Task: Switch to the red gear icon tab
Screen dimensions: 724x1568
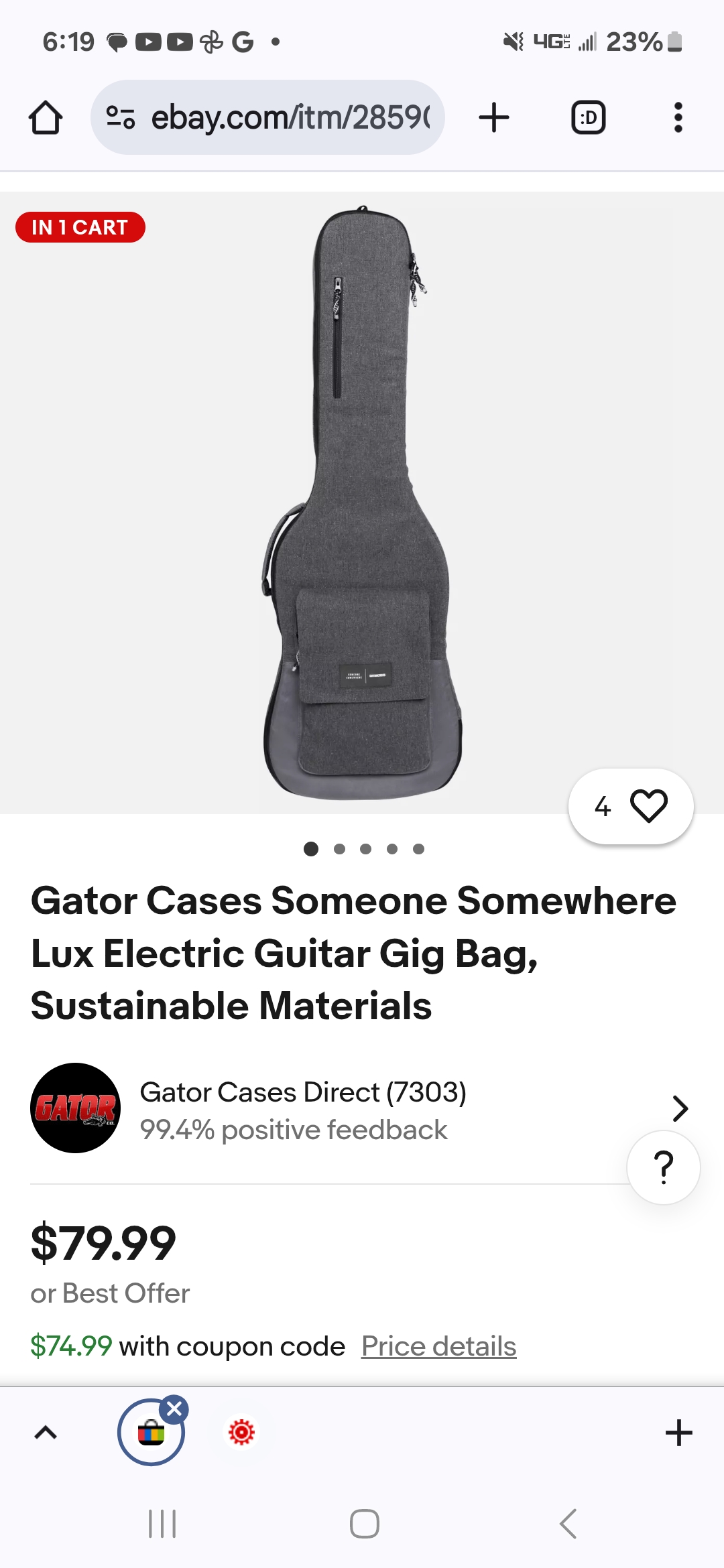Action: [x=241, y=1433]
